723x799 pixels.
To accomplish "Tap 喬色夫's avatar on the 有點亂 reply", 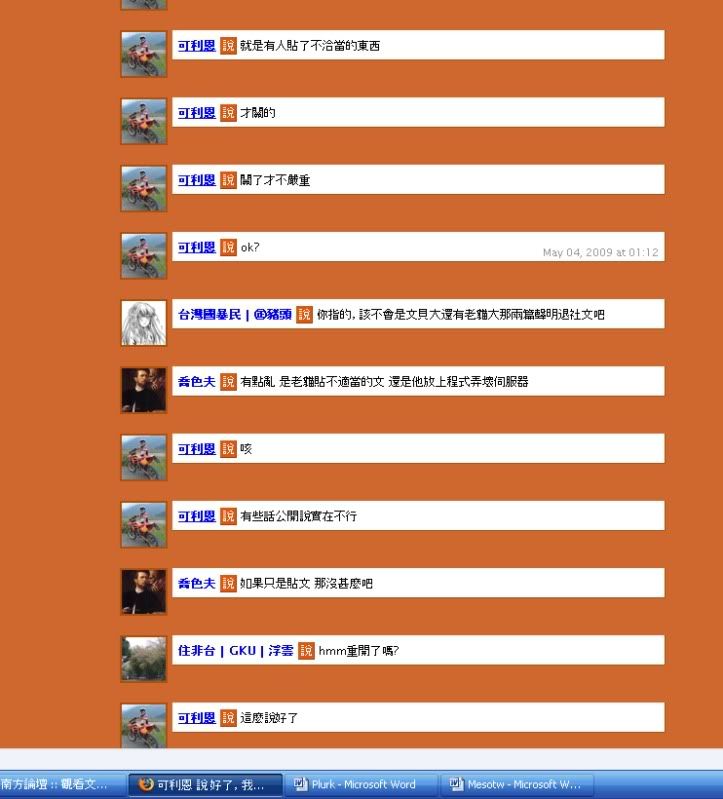I will (143, 390).
